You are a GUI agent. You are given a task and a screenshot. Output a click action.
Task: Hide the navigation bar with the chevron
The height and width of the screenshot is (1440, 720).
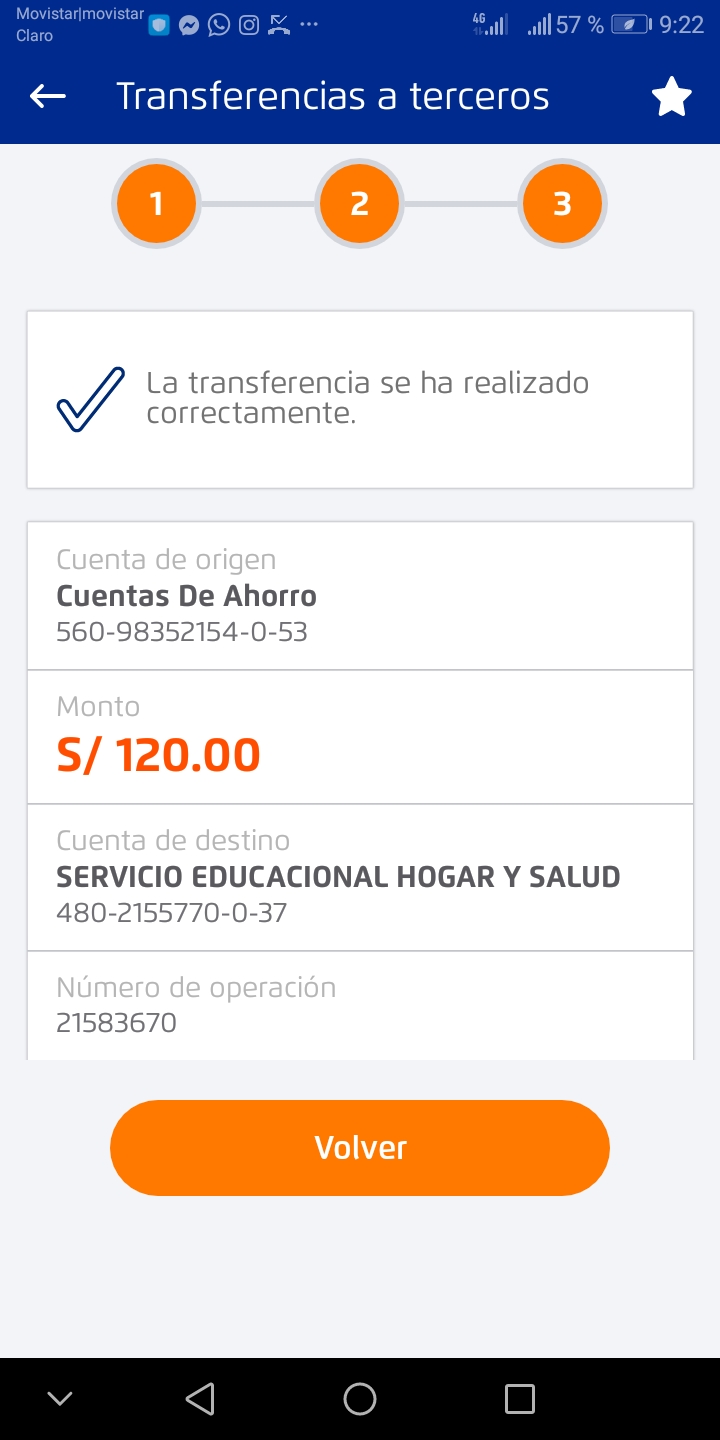(60, 1398)
